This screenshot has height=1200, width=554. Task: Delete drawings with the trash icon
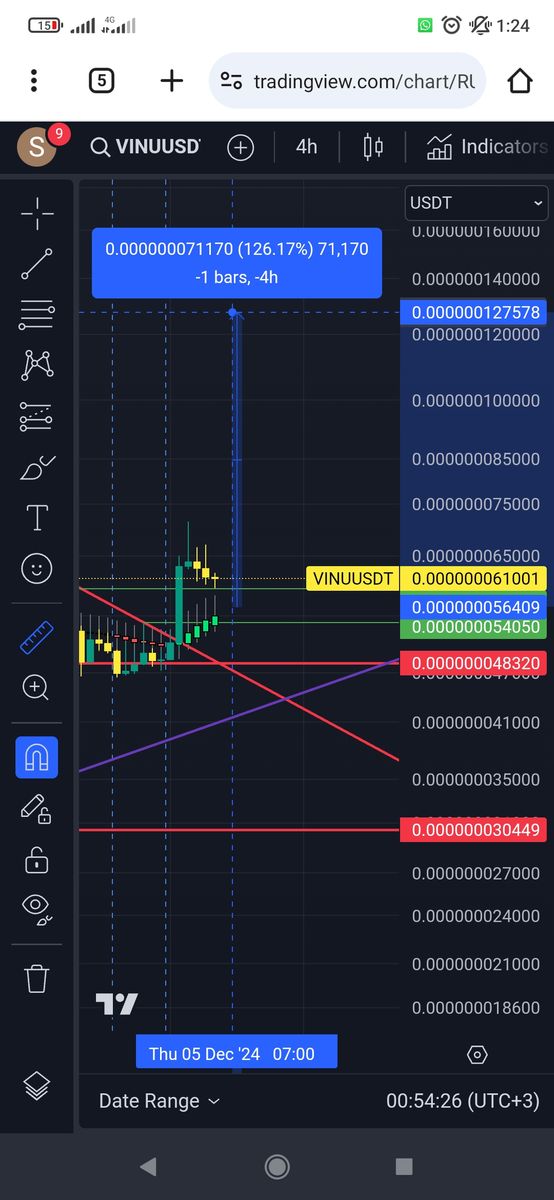pos(37,978)
